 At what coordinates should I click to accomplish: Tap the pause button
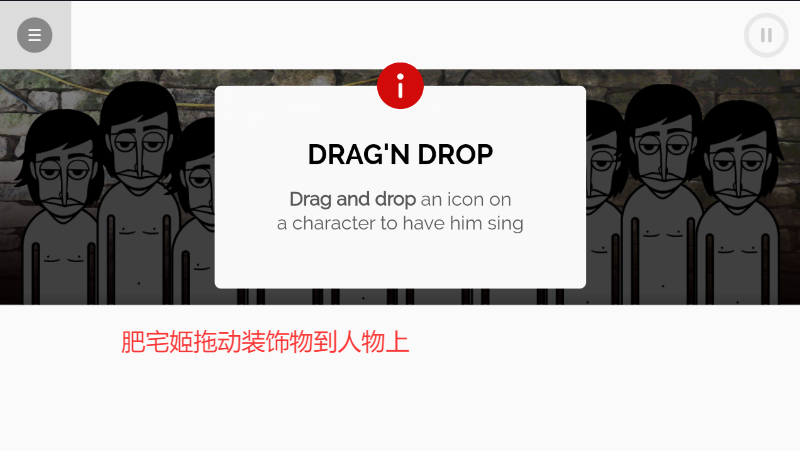click(x=765, y=35)
